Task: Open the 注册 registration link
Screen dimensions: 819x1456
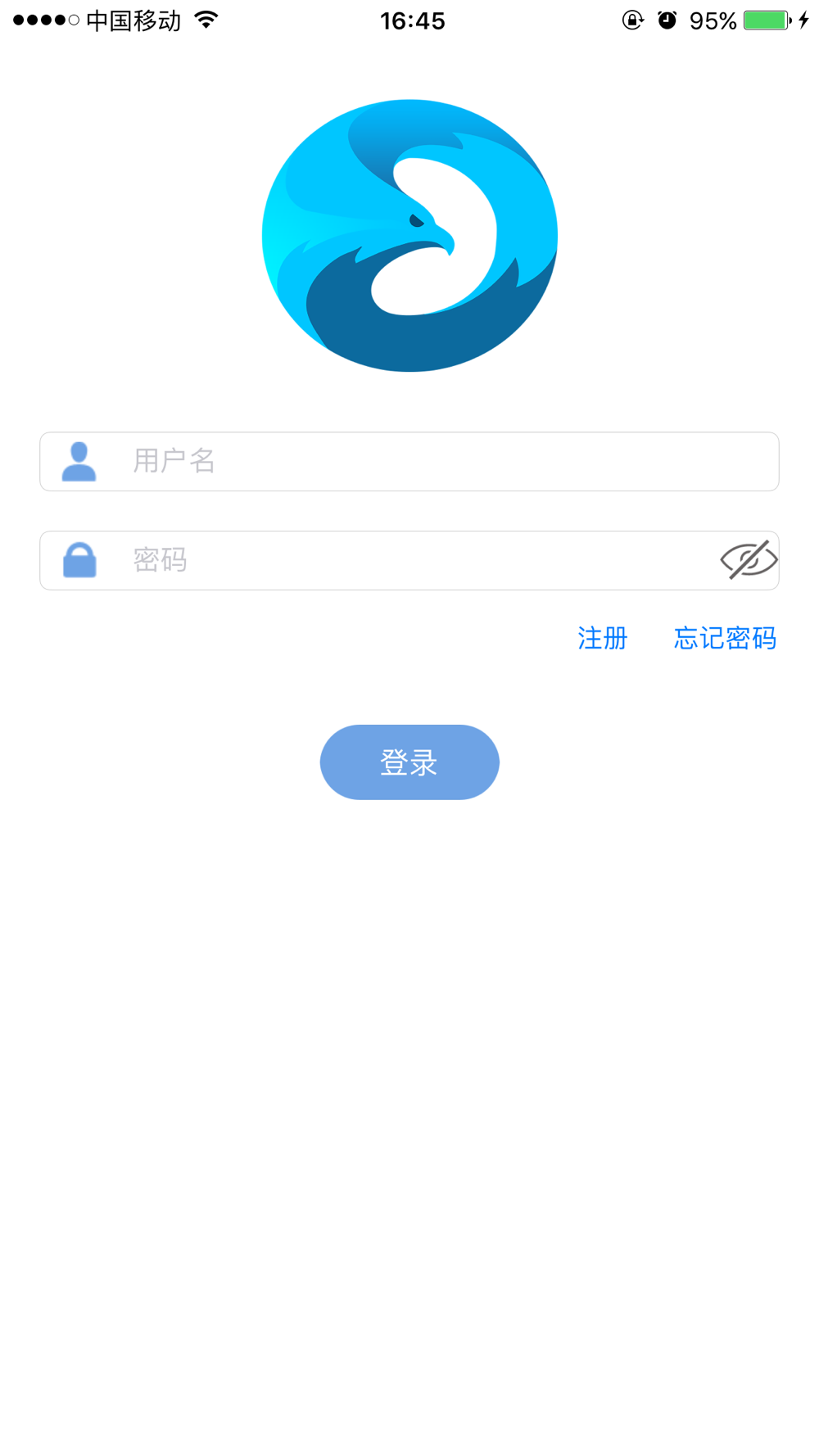Action: coord(602,638)
